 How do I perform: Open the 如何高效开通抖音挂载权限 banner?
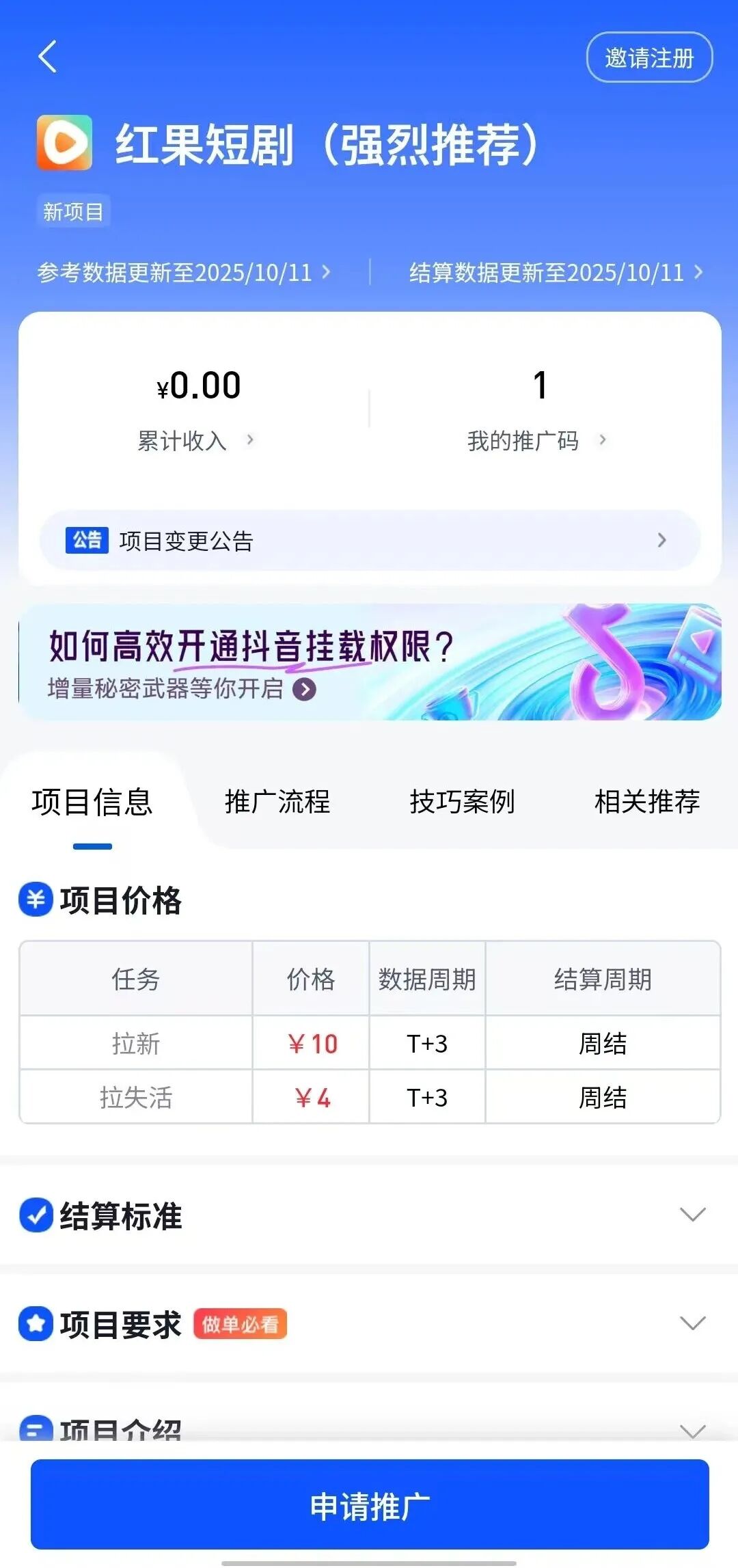[369, 662]
